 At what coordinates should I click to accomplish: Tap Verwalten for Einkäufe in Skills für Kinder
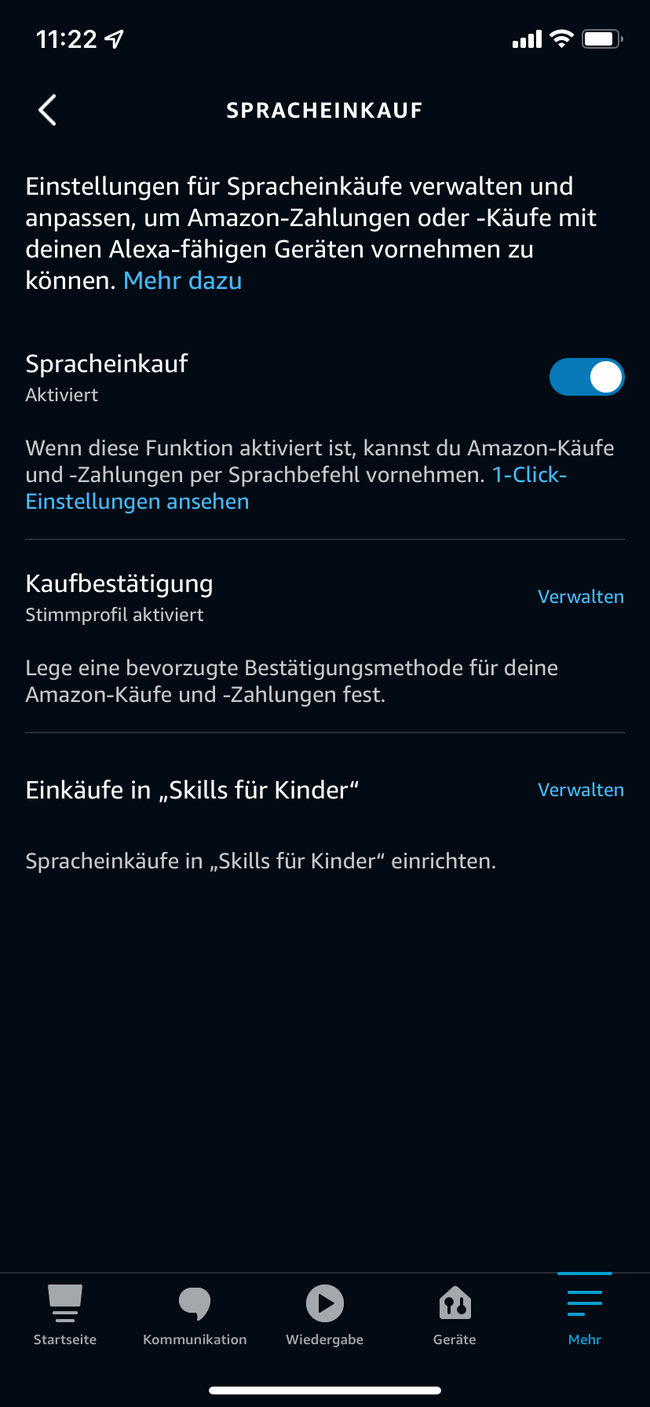(581, 790)
